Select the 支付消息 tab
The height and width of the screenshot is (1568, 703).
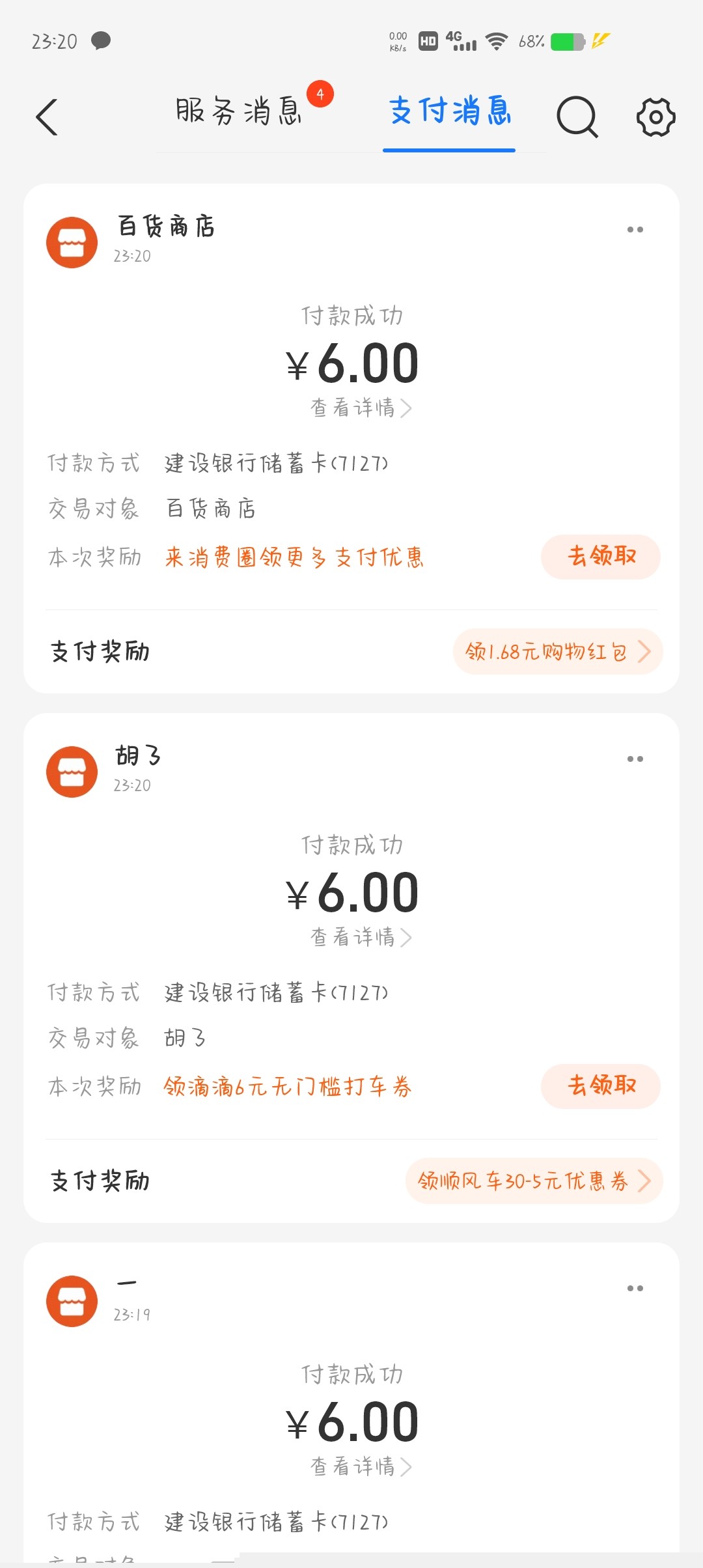449,111
